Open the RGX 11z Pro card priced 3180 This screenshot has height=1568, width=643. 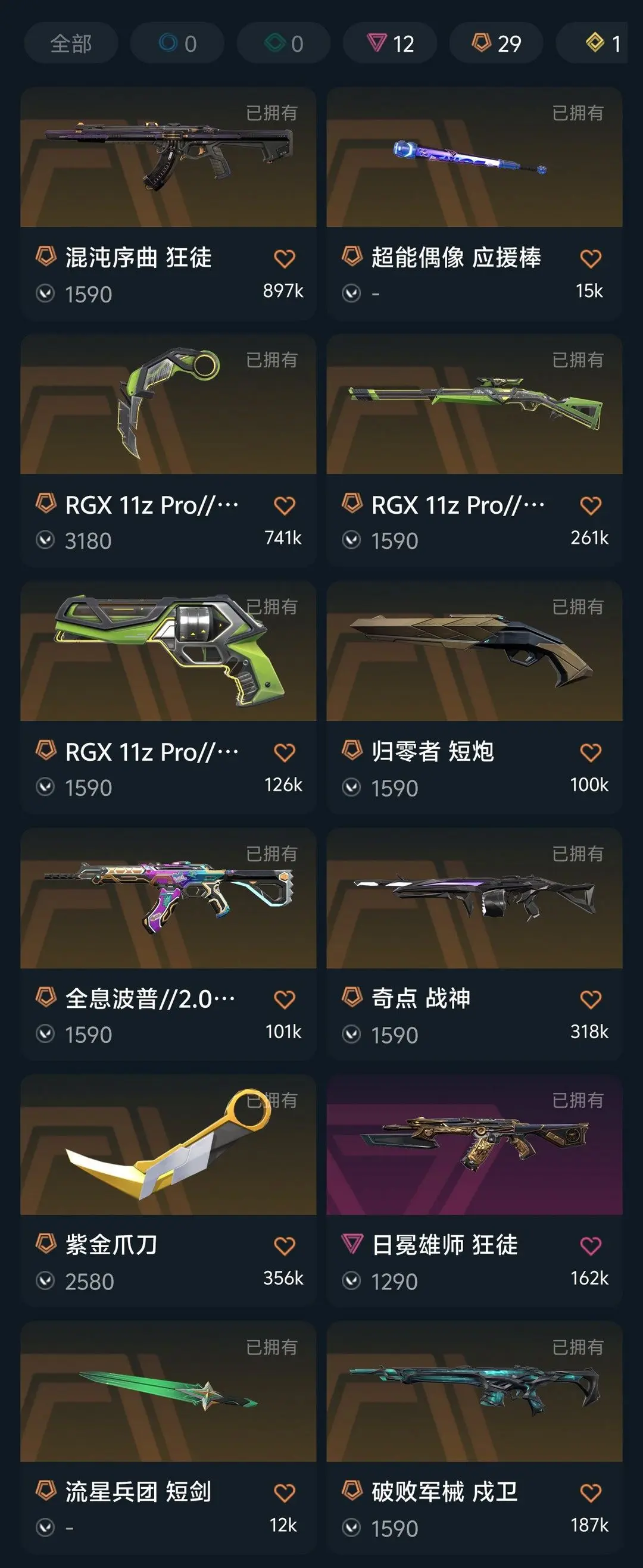(x=168, y=404)
